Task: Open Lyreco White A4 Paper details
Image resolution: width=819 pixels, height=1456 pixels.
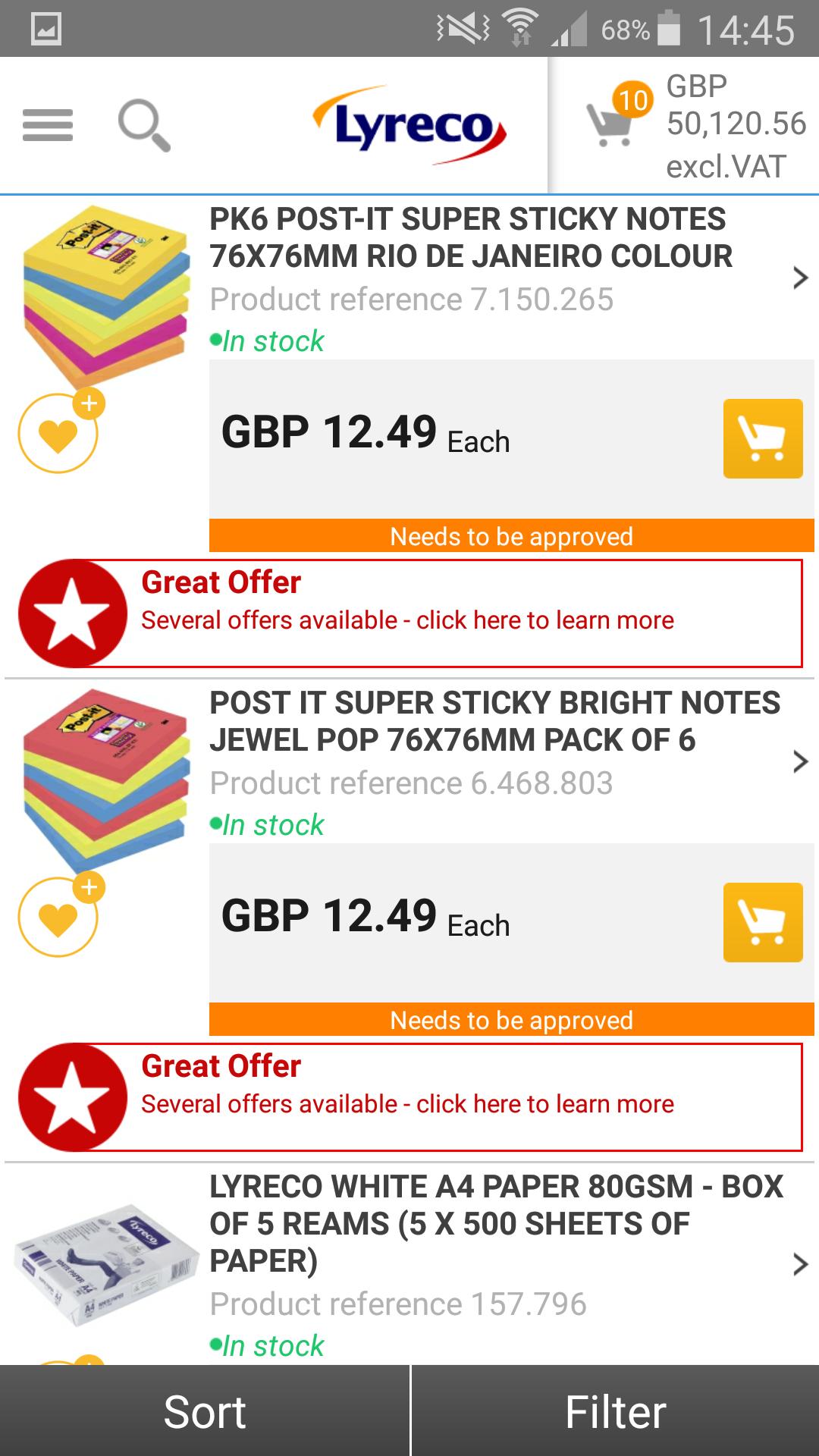Action: (799, 1264)
